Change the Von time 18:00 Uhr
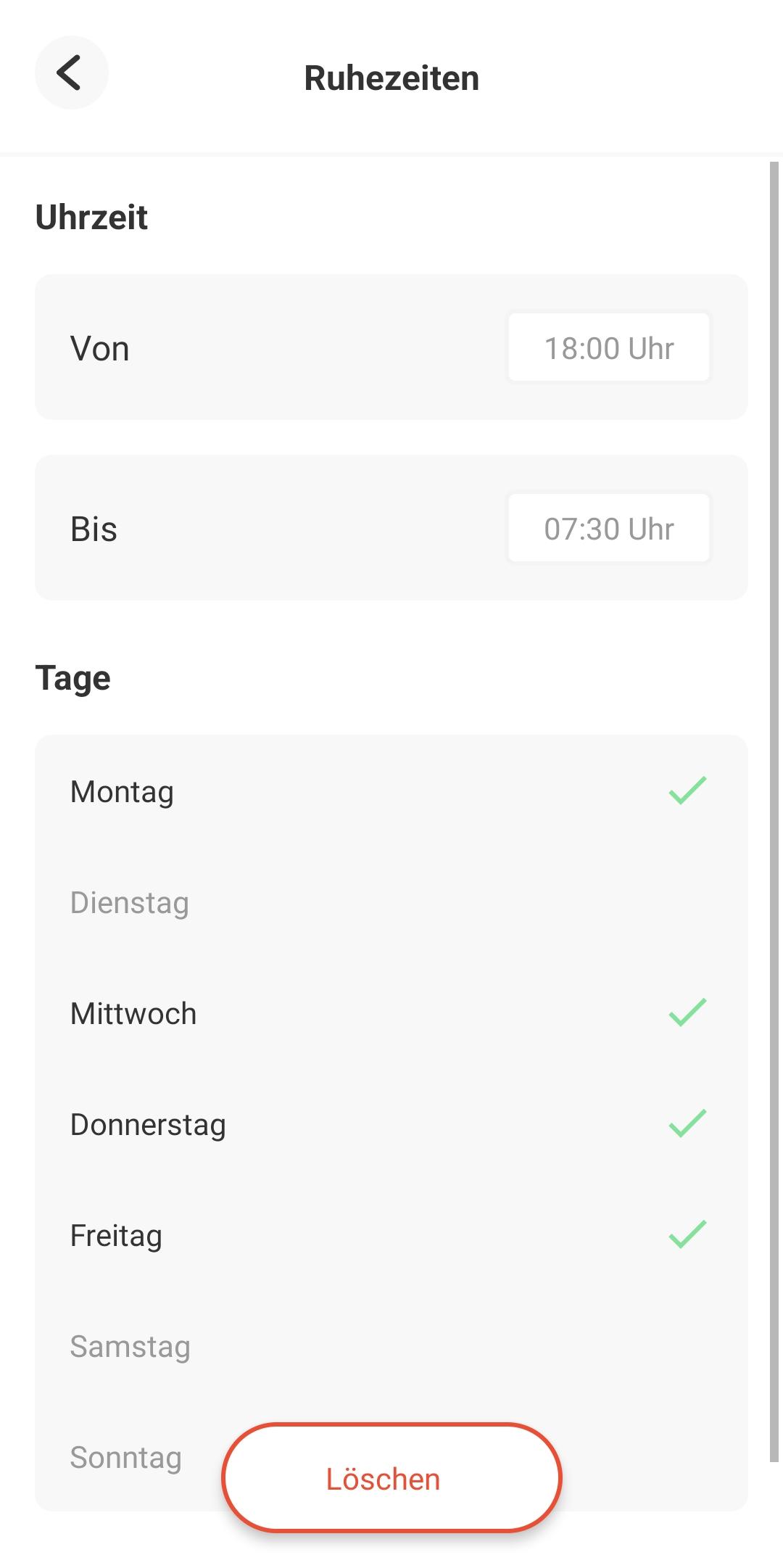This screenshot has height=1568, width=783. click(609, 347)
